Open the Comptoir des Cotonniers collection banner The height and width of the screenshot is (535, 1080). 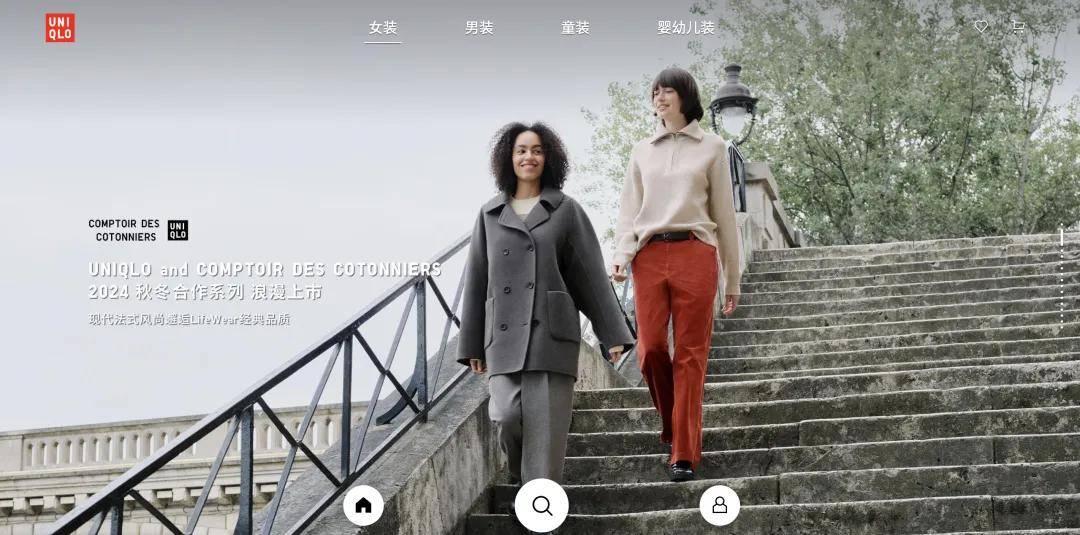(264, 280)
